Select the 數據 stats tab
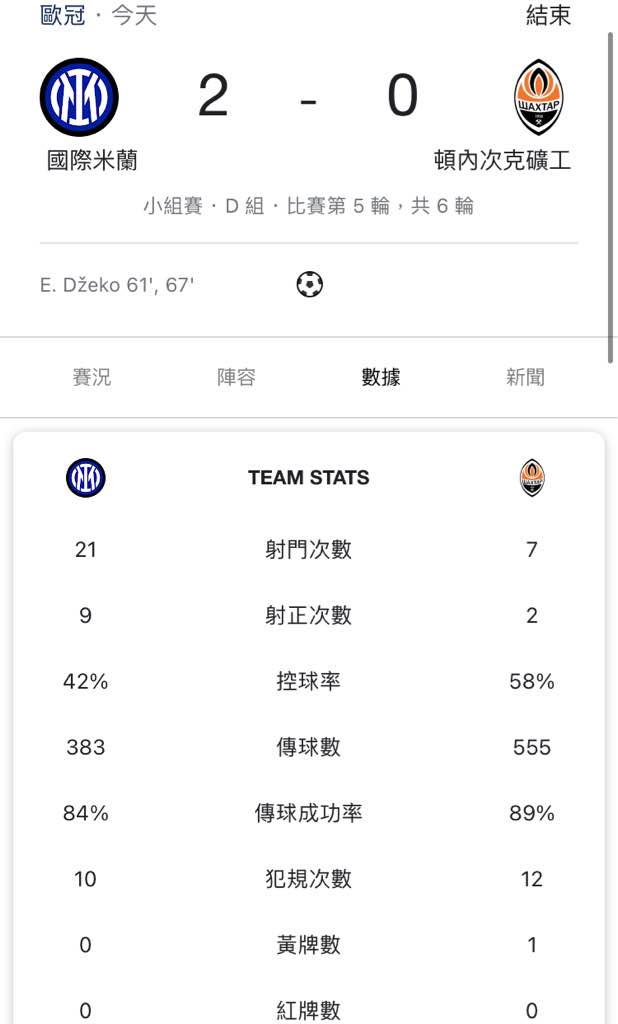This screenshot has width=618, height=1024. pos(381,377)
